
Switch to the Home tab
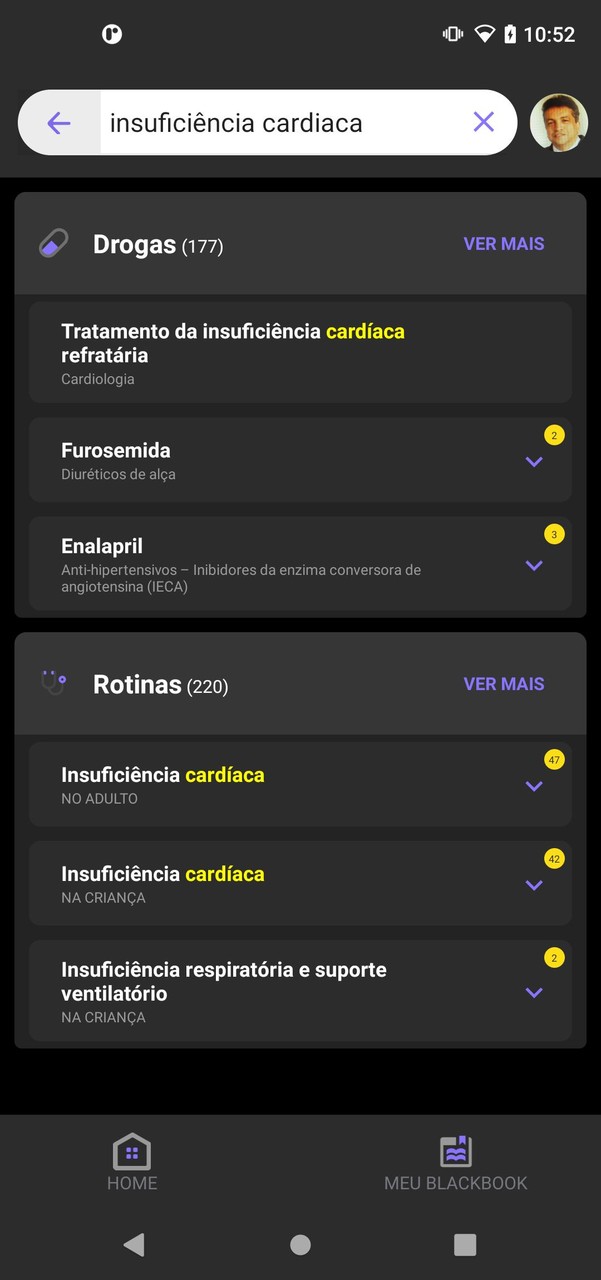coord(132,1165)
